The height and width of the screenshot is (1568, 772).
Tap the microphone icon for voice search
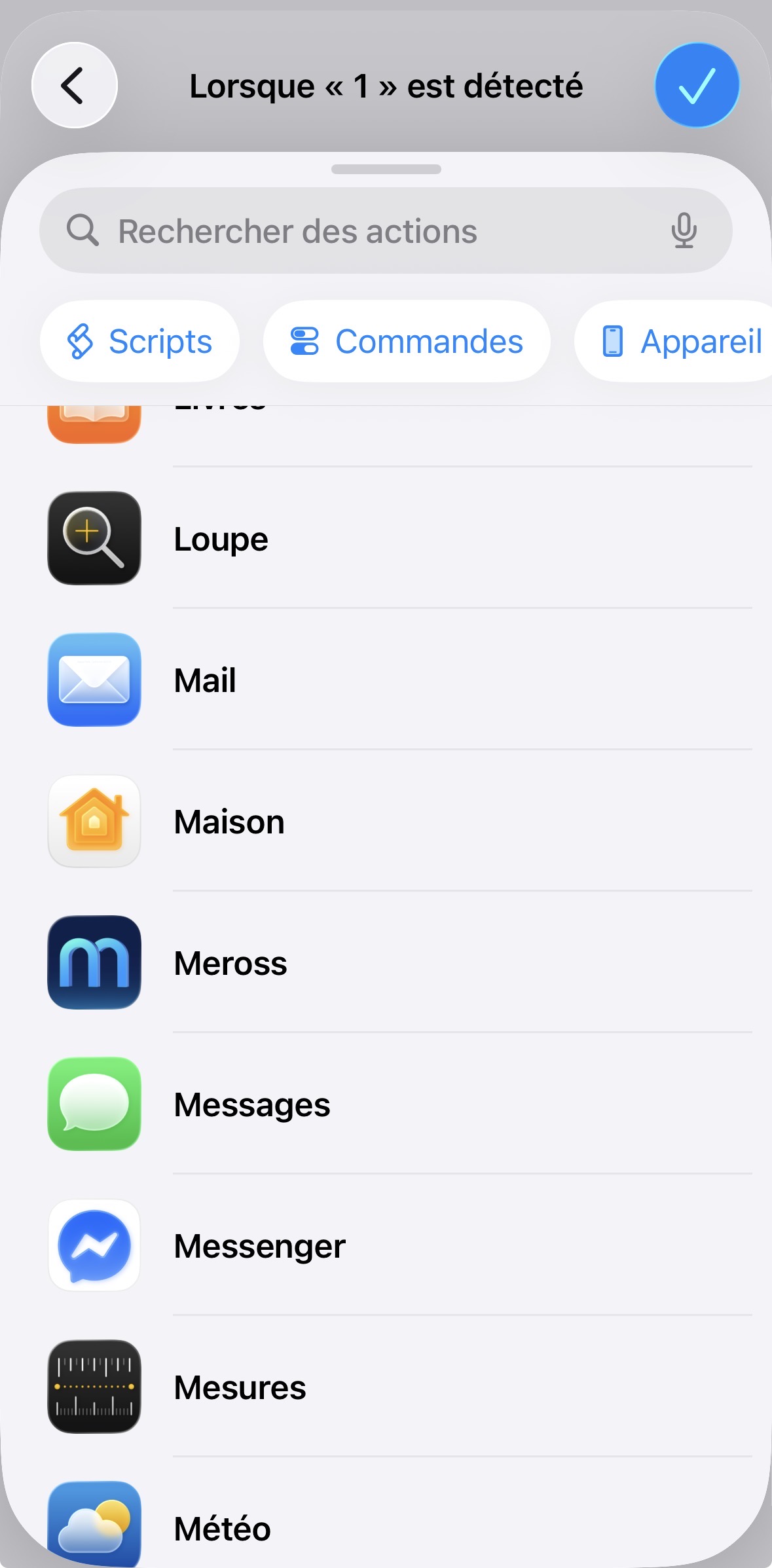pyautogui.click(x=685, y=230)
